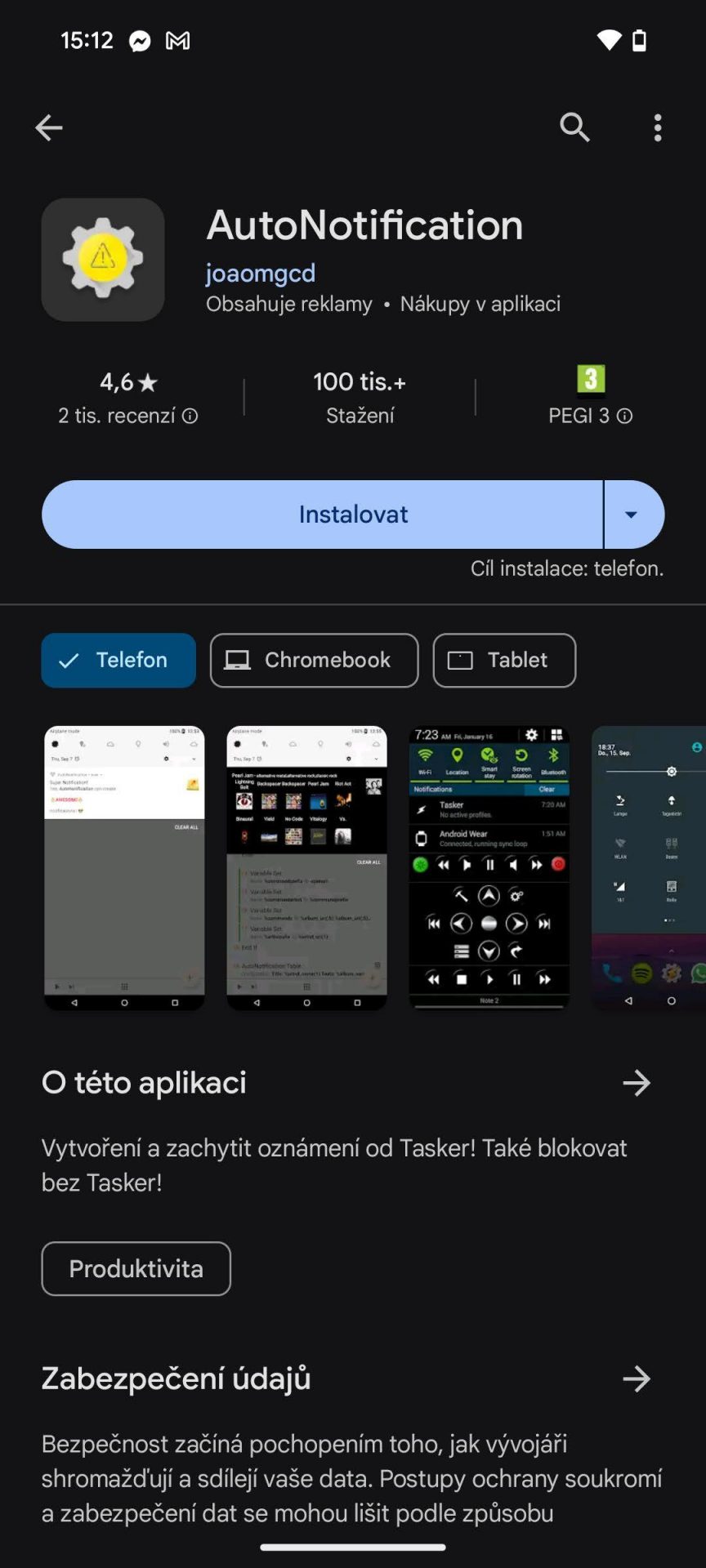Open developer page joaomgcd

coord(261,273)
